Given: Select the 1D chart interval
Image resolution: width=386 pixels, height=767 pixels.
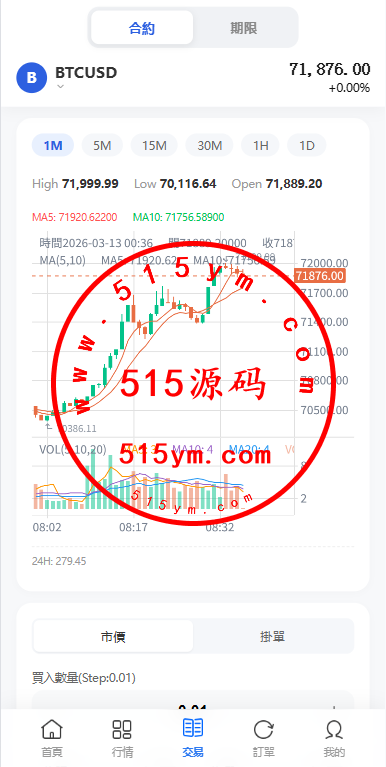Looking at the screenshot, I should 307,145.
